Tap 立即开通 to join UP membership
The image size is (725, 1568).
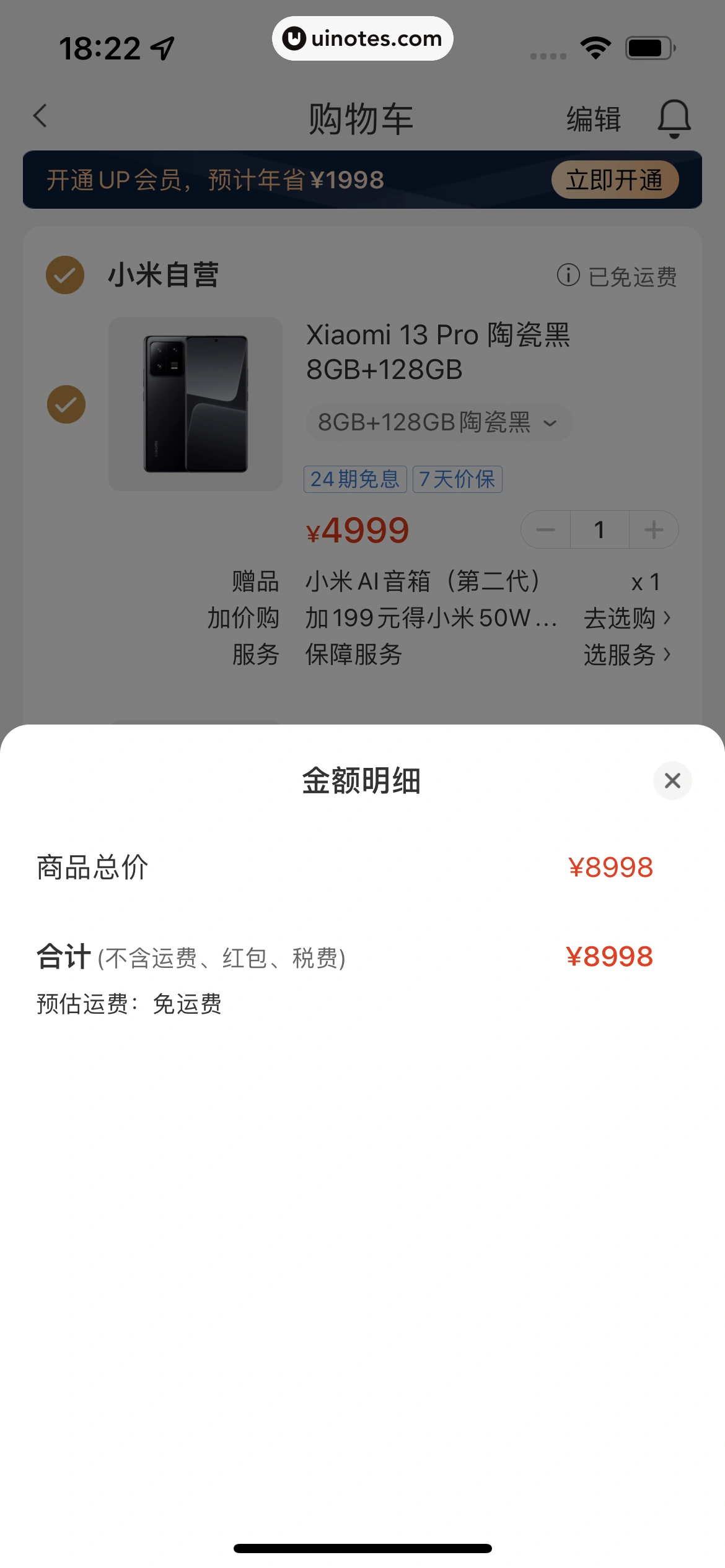(615, 180)
